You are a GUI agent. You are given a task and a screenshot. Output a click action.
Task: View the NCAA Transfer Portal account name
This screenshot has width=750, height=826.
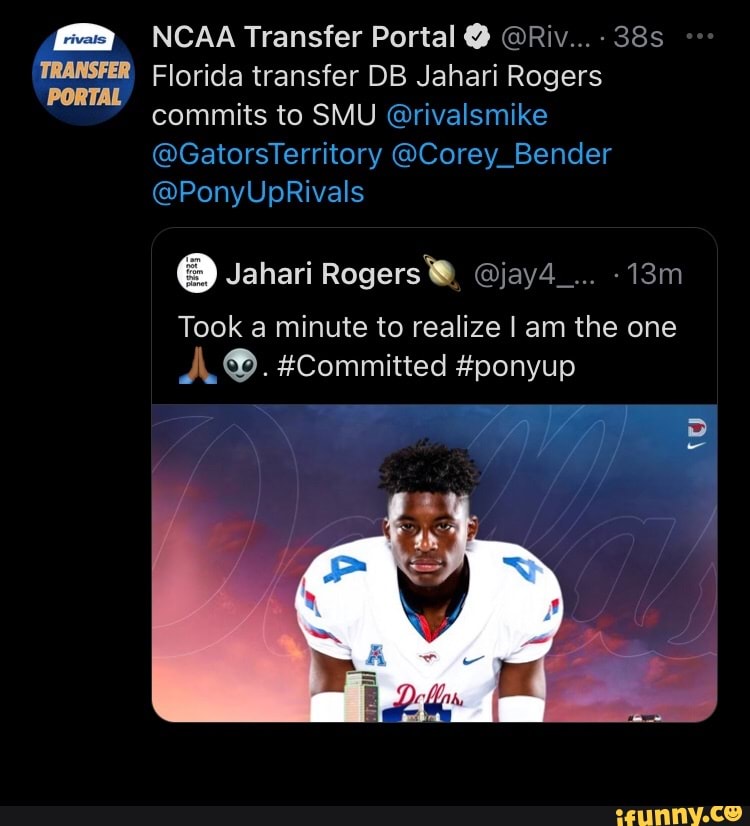303,37
